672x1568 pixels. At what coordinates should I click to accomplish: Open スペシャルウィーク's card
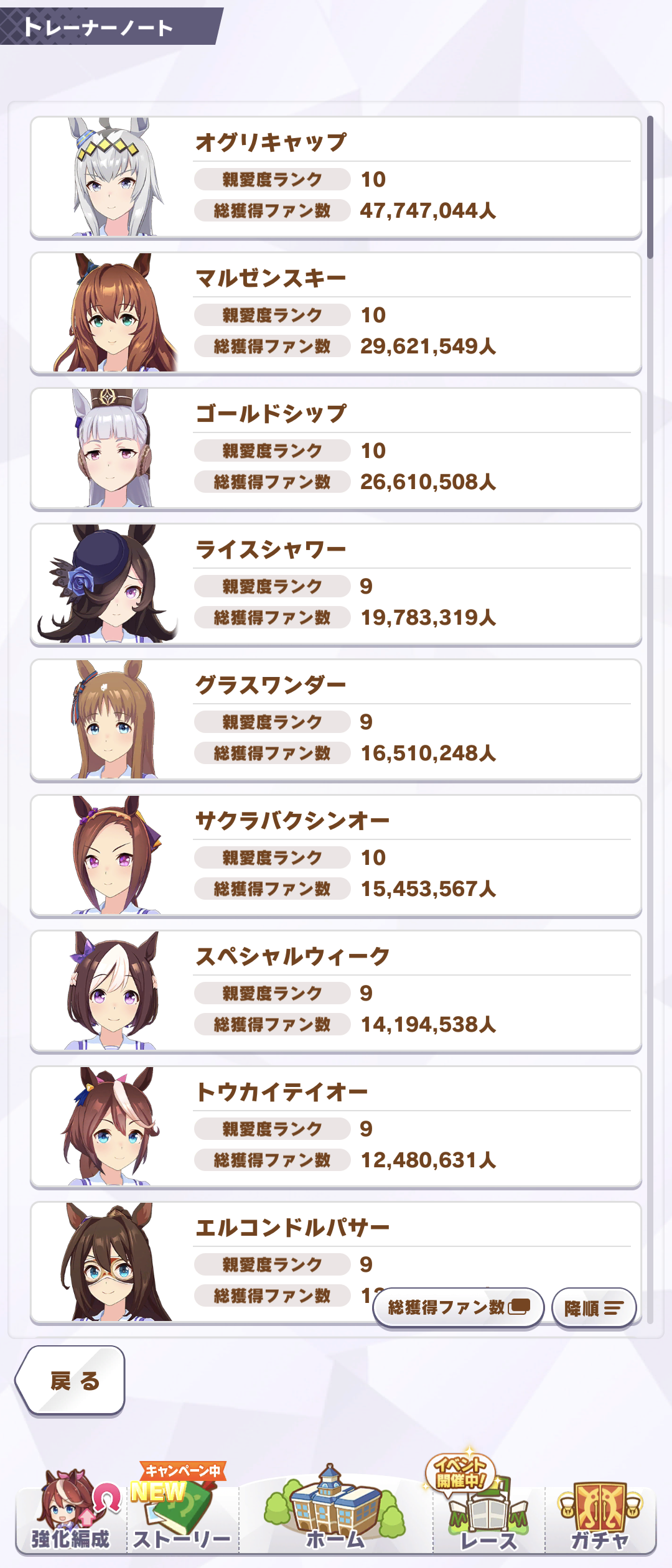[x=336, y=991]
